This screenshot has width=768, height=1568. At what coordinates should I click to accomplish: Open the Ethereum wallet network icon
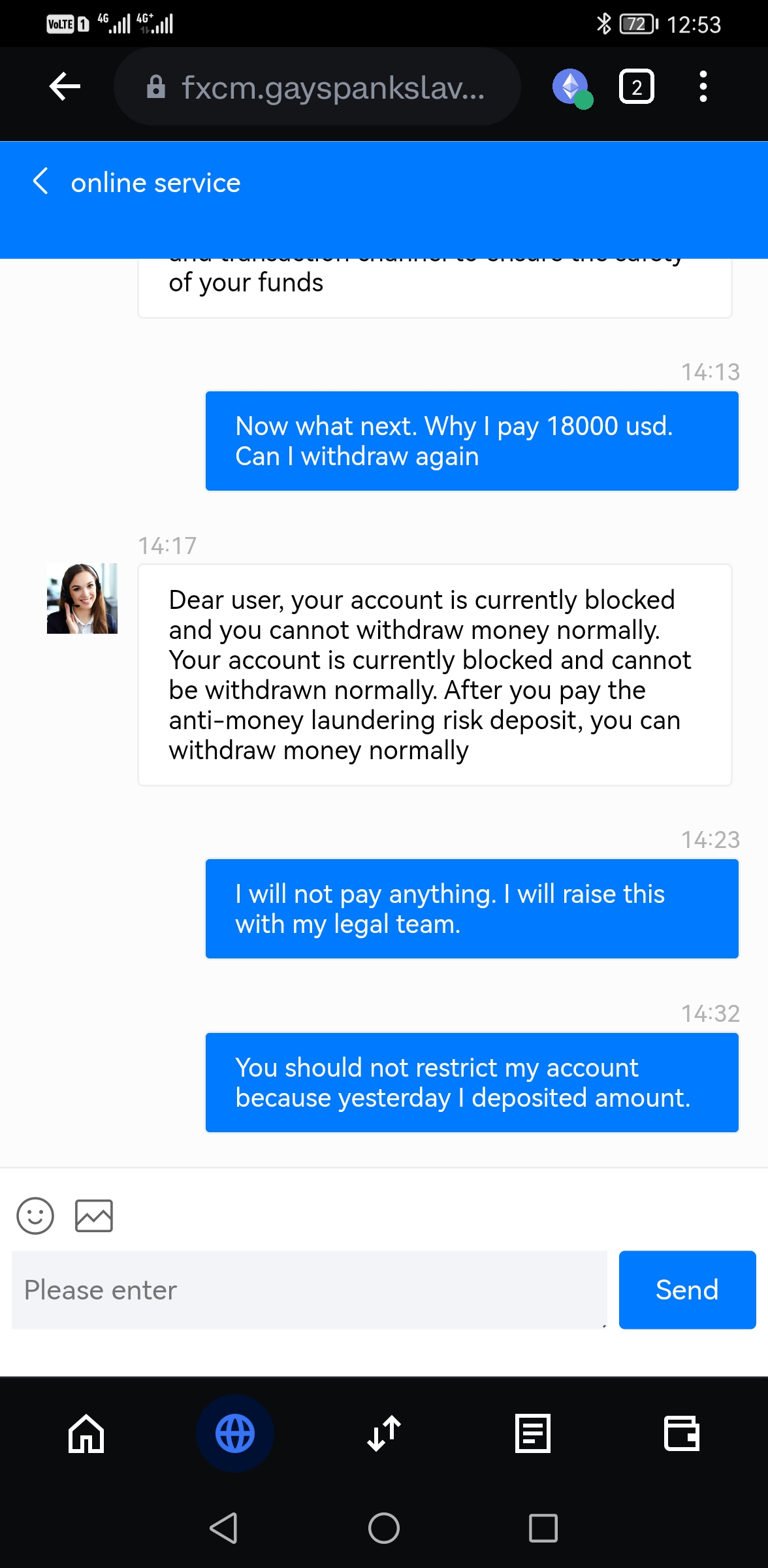click(x=571, y=87)
